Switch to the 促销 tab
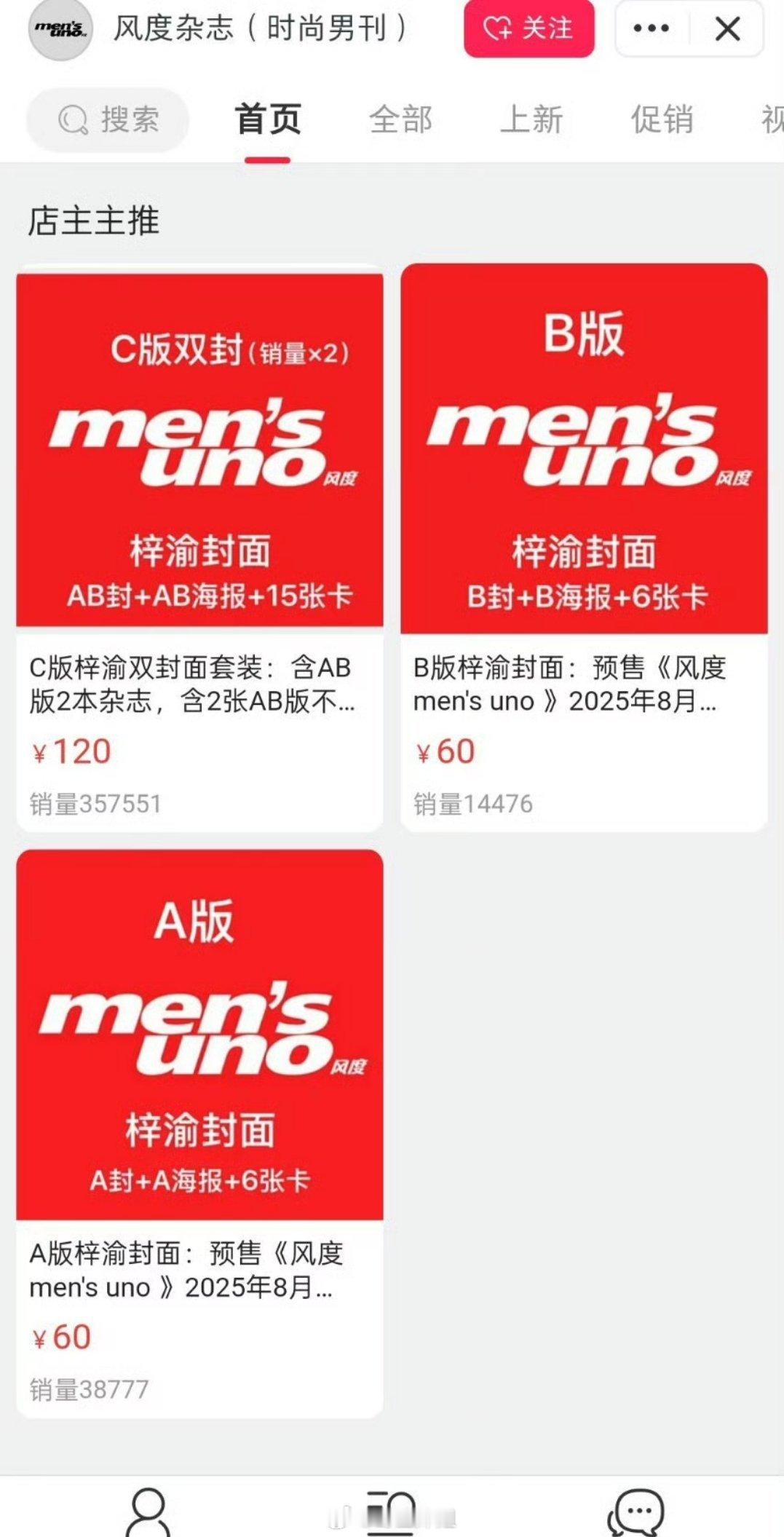Screen dimensions: 784x1537 click(x=662, y=119)
